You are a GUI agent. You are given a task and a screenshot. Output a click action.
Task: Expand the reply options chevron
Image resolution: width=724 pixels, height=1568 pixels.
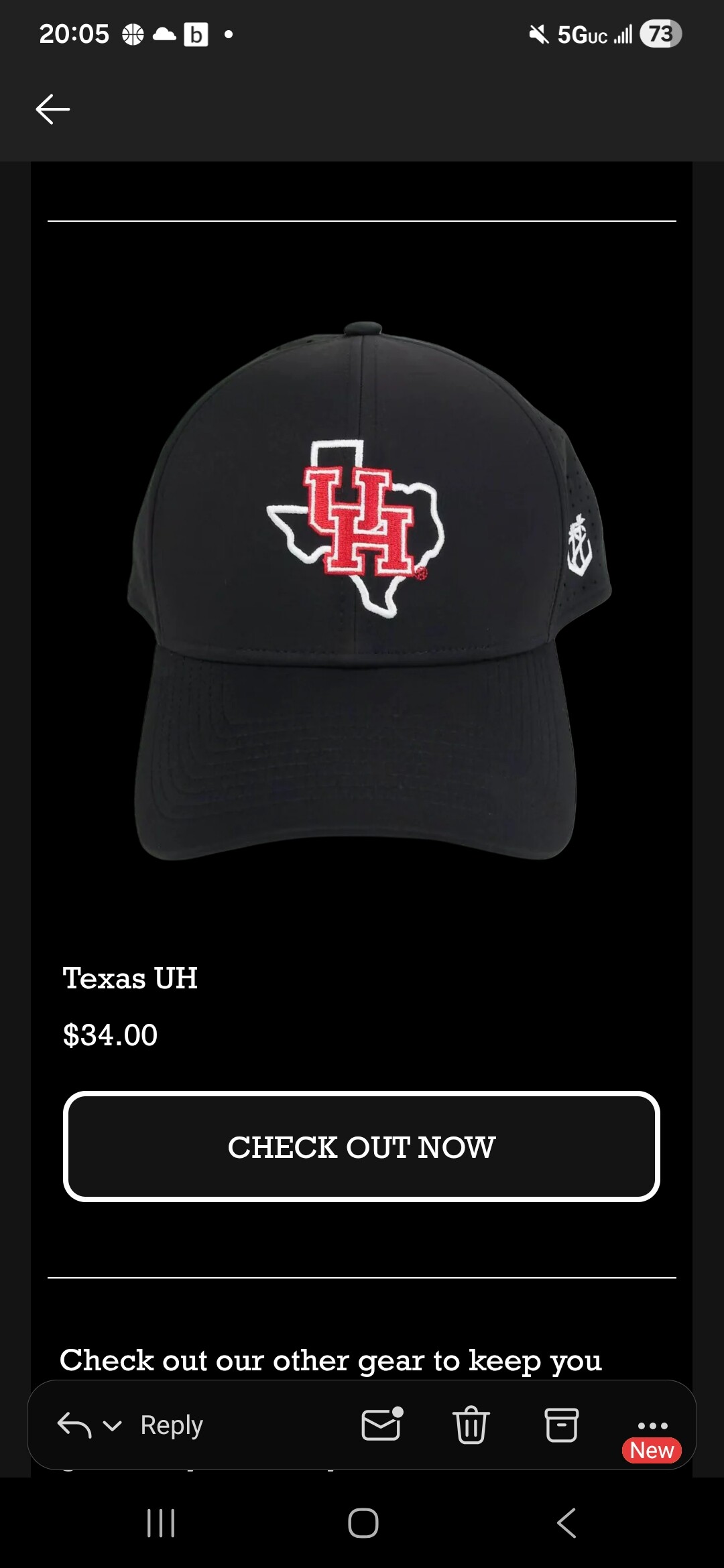coord(113,1425)
